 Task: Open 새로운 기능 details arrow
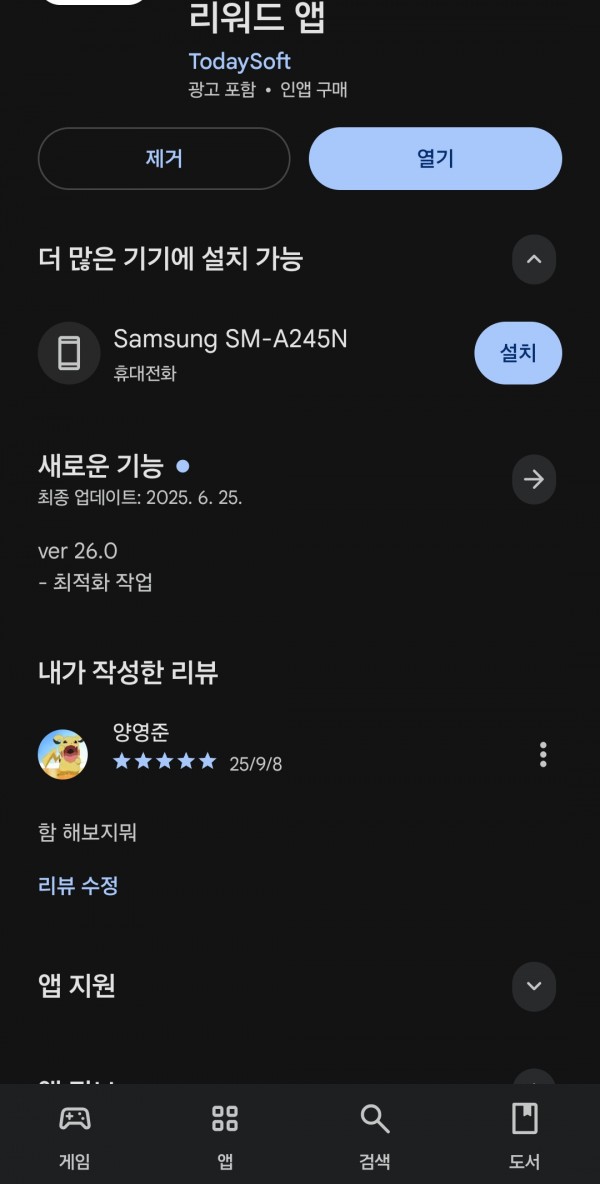click(x=534, y=479)
